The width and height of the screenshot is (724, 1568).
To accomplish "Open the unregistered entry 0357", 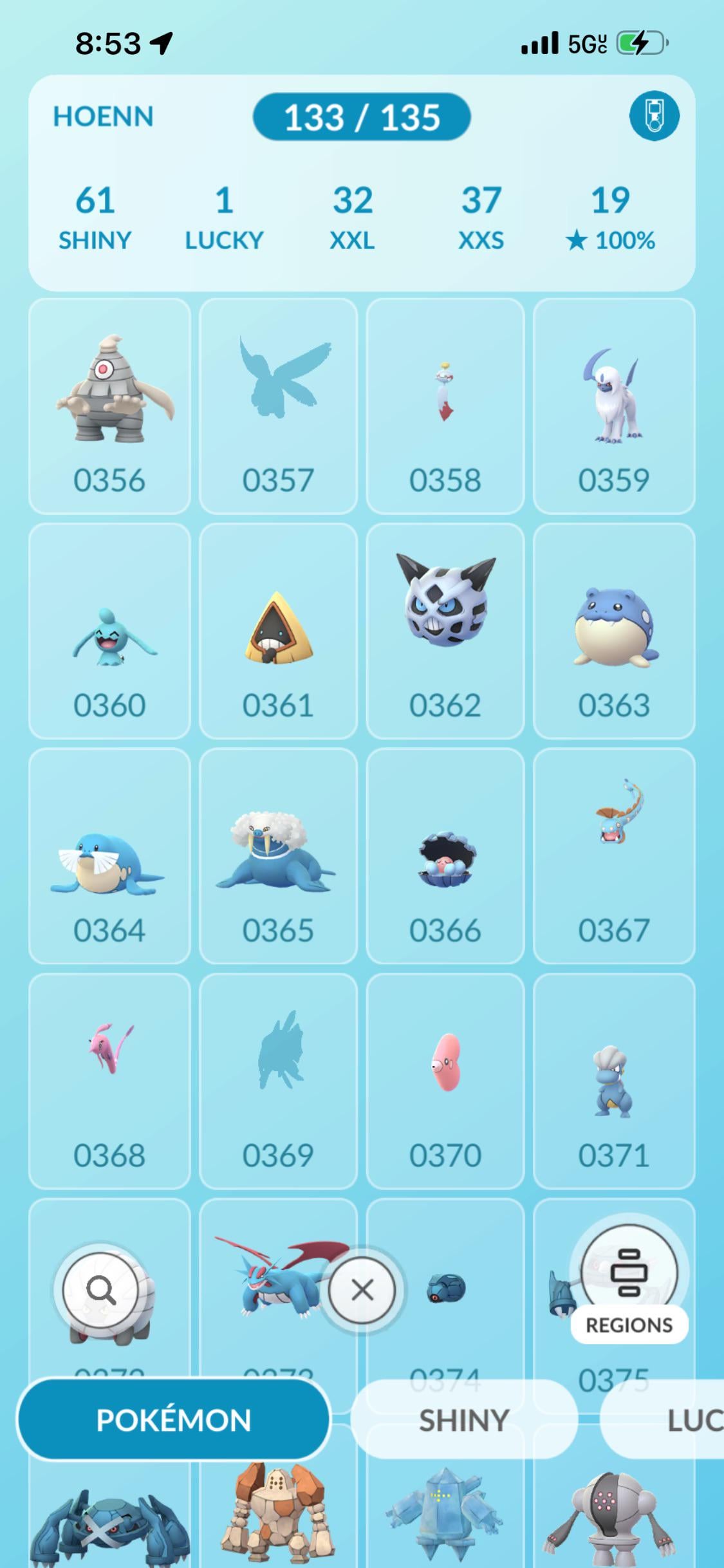I will (278, 406).
